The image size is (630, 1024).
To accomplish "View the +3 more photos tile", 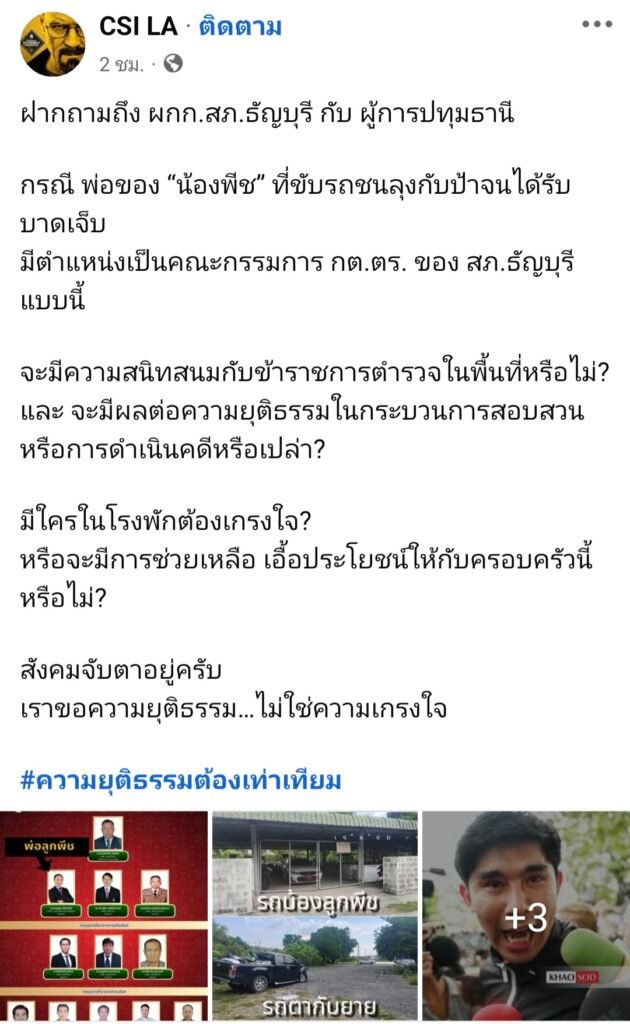I will tap(526, 915).
